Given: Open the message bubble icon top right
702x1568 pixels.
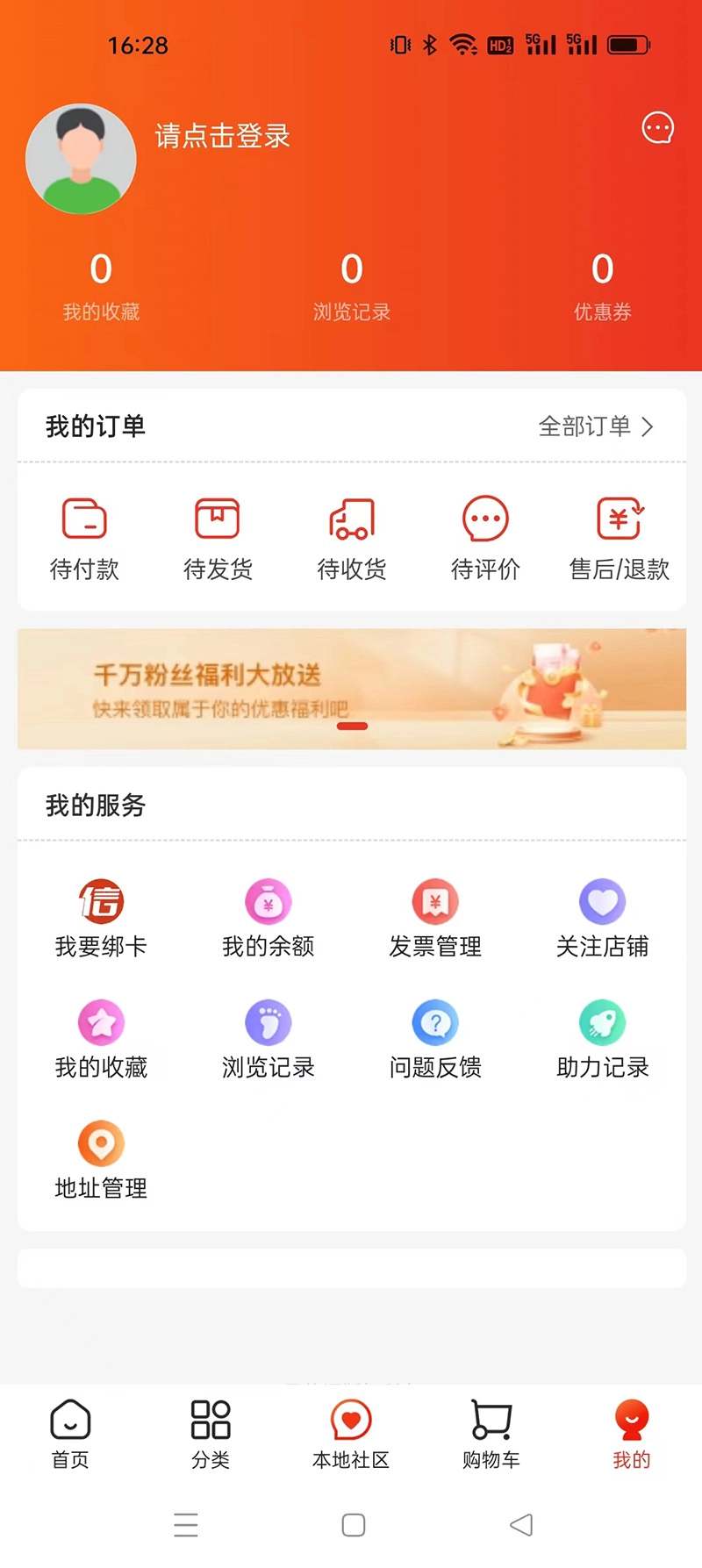Looking at the screenshot, I should pos(658,128).
